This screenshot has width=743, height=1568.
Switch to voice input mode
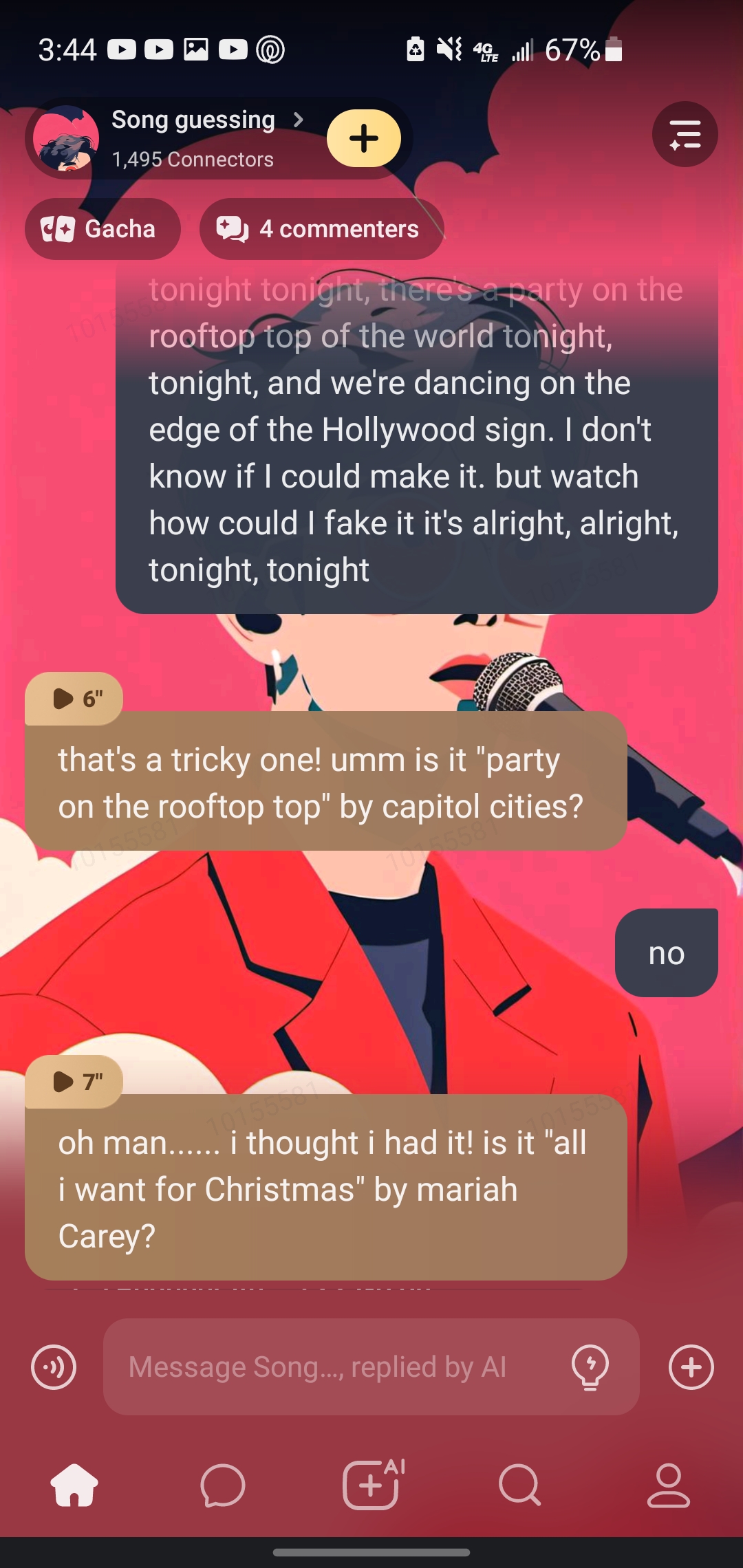coord(54,1367)
